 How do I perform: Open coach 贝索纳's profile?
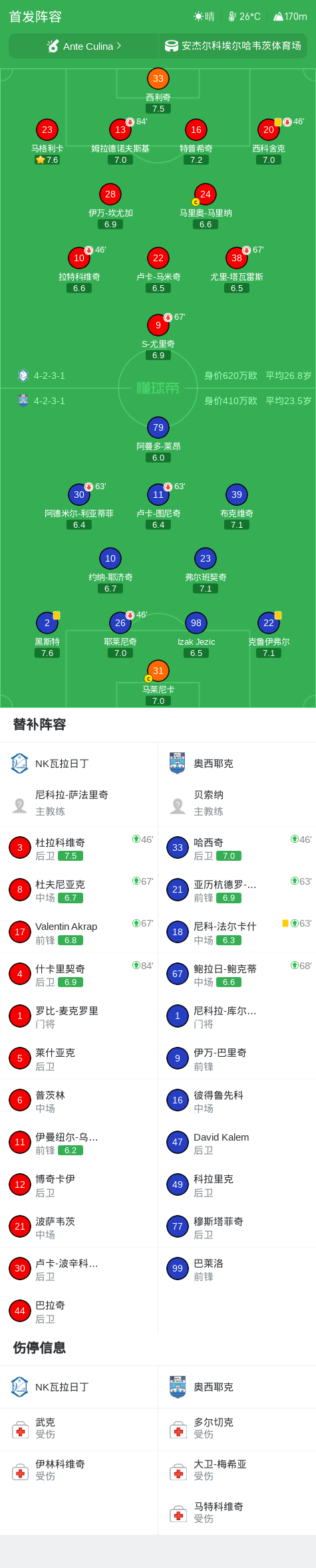coord(237,802)
